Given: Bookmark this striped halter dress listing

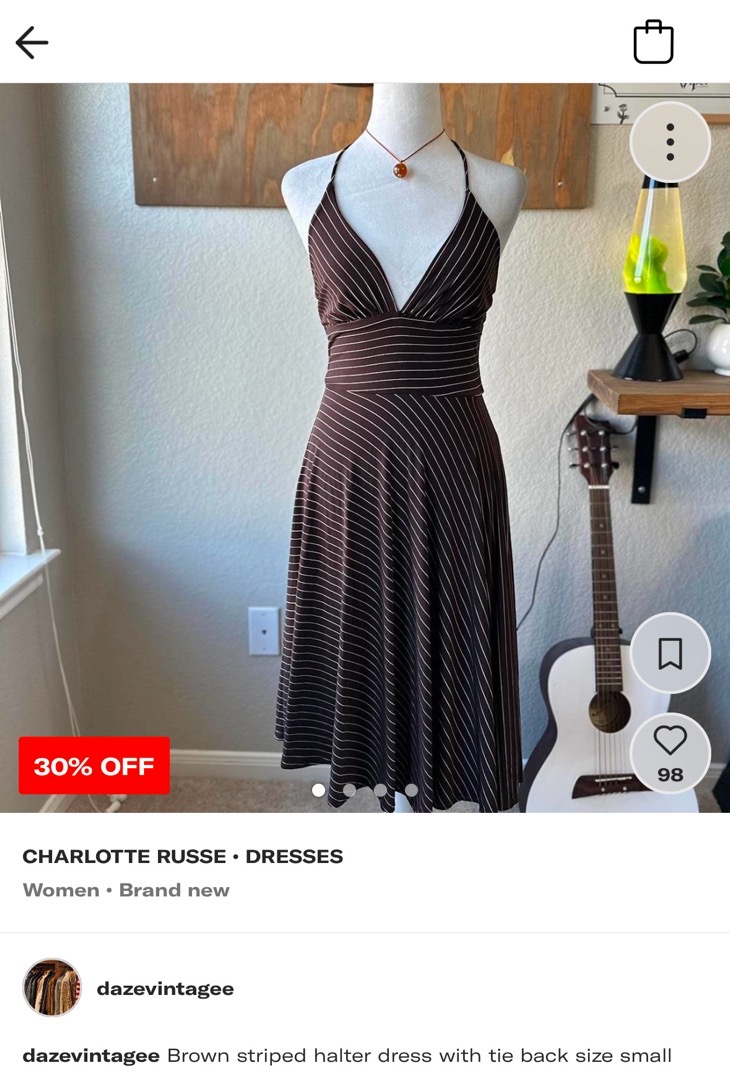Looking at the screenshot, I should pyautogui.click(x=669, y=653).
